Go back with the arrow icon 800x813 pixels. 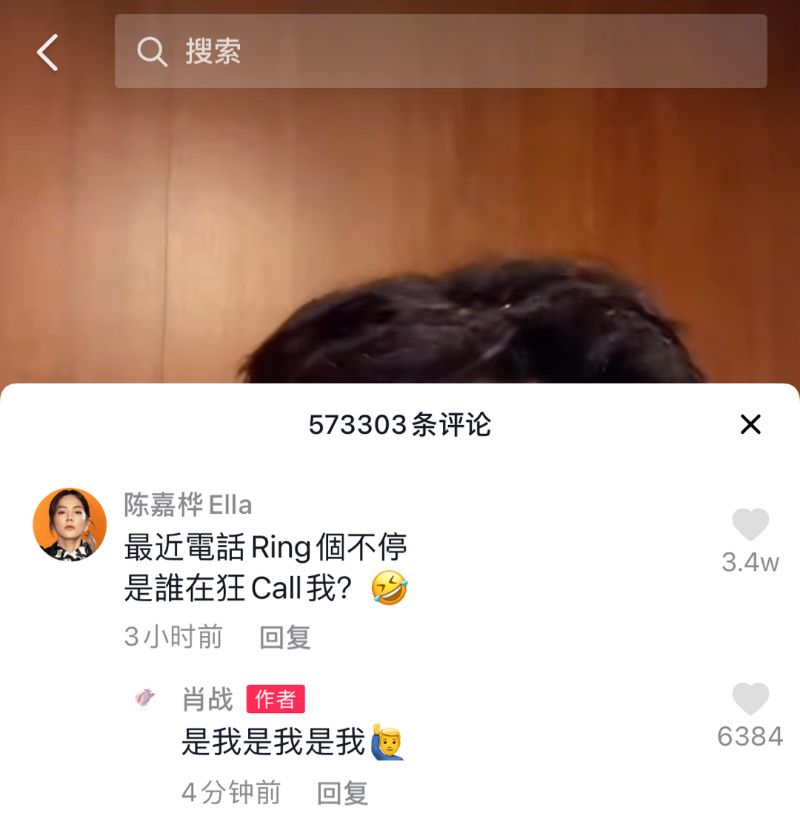(x=47, y=52)
